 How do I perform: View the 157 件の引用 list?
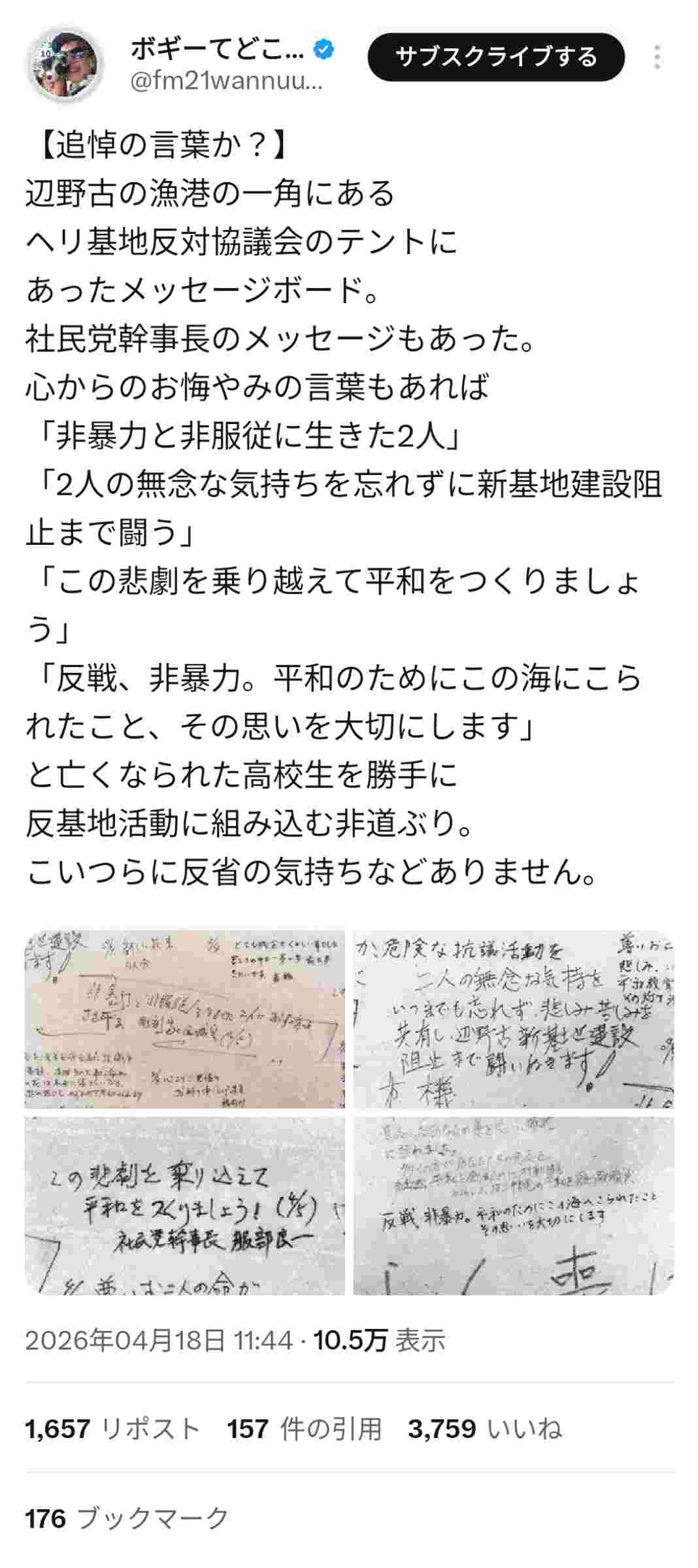[305, 1429]
